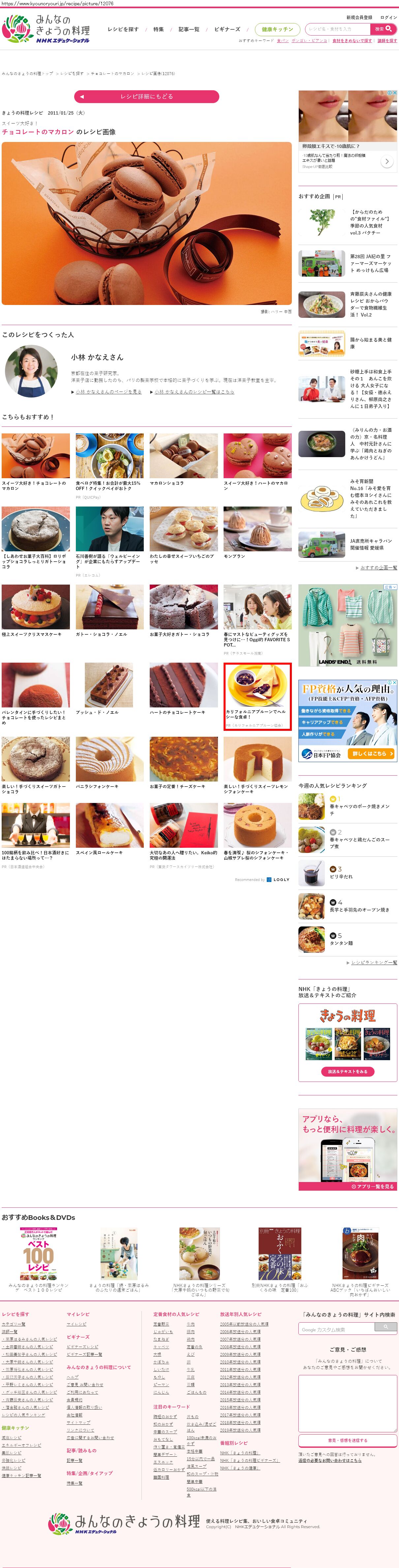Submit feedback with 意見・感想を送信する
Image resolution: width=399 pixels, height=1568 pixels.
pos(347,1440)
